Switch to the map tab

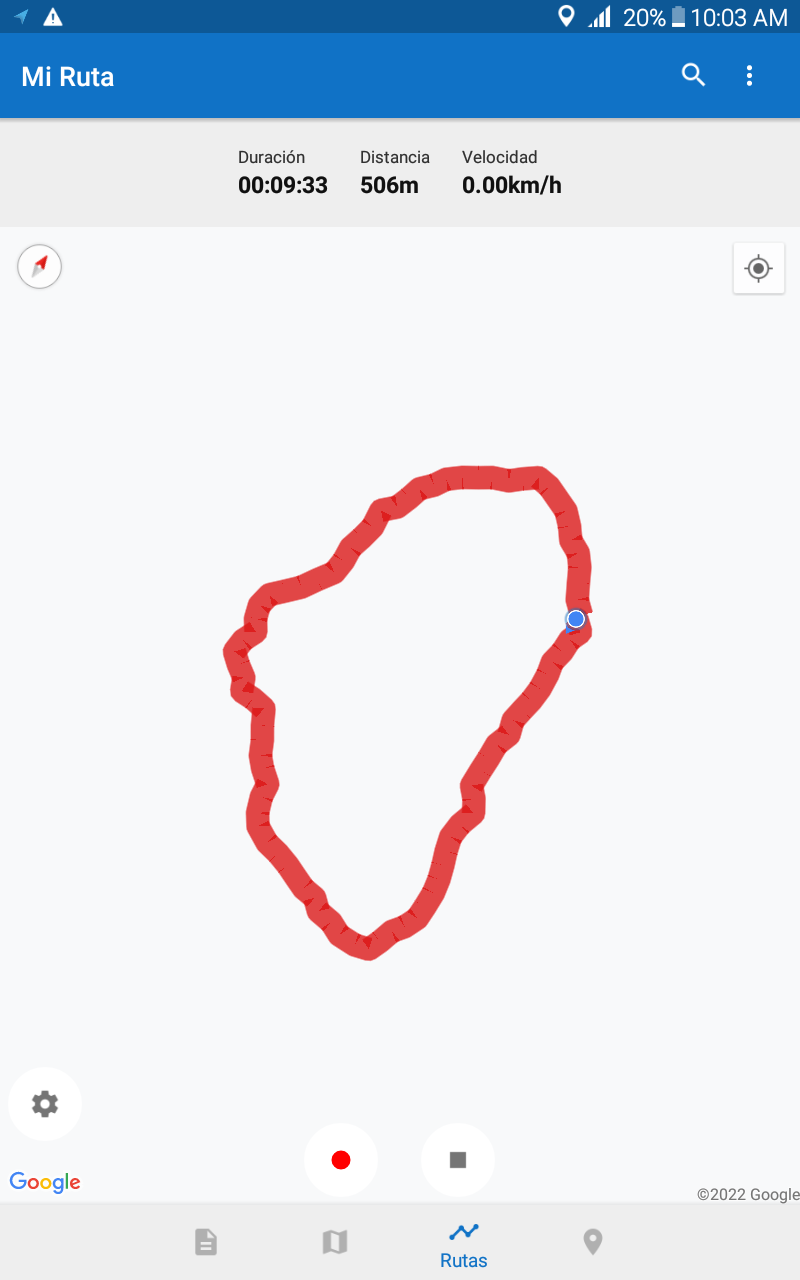tap(334, 1242)
